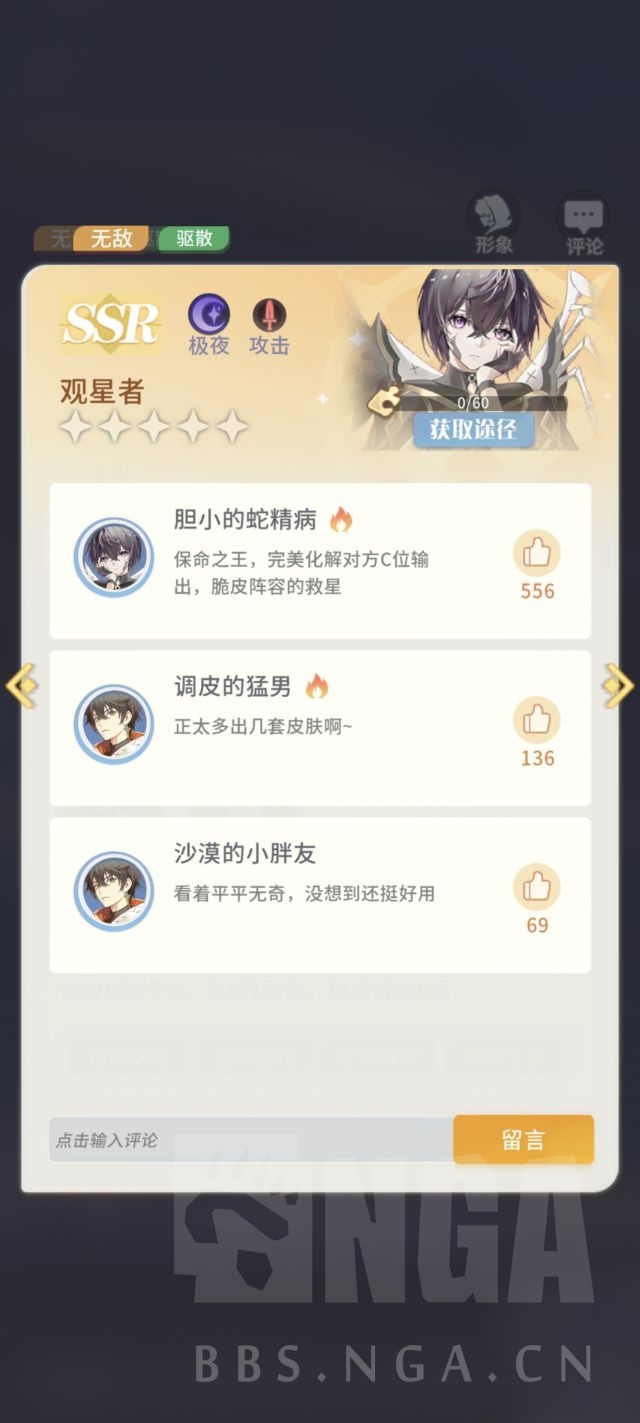Like the comment by 调皮的猛男
The image size is (640, 1423).
pyautogui.click(x=537, y=721)
